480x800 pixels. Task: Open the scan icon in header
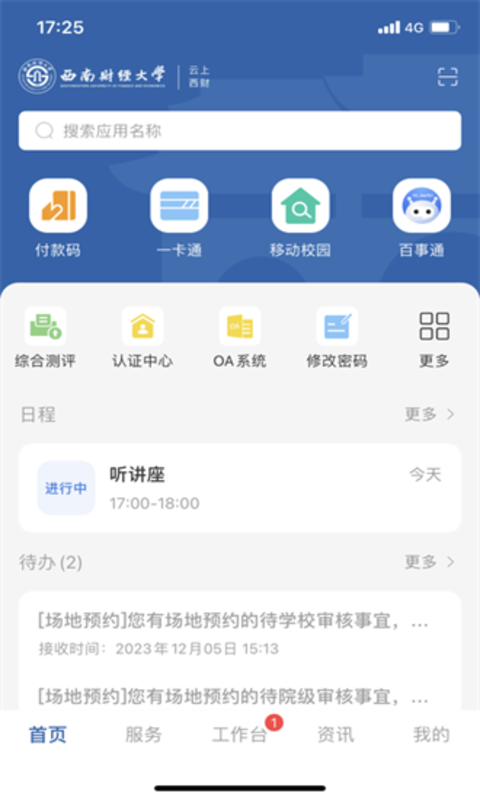coord(447,77)
